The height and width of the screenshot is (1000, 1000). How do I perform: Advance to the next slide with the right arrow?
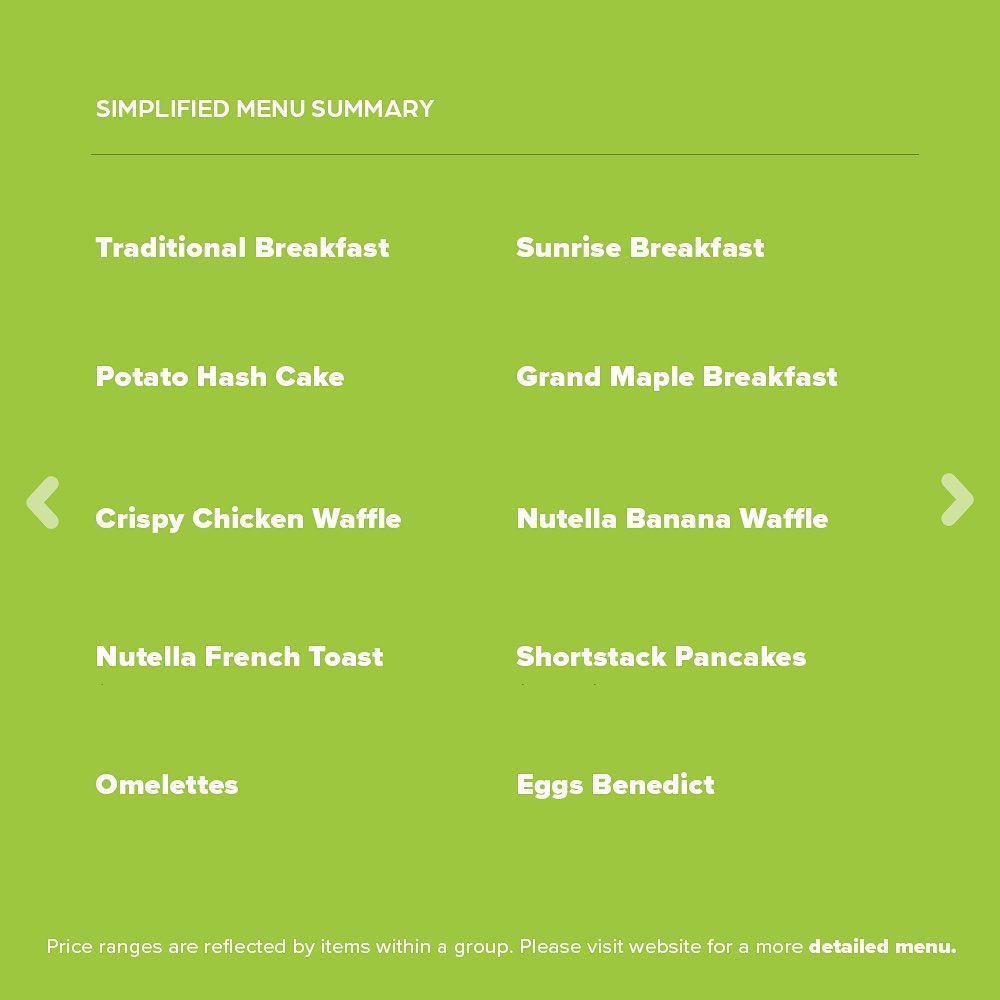956,499
